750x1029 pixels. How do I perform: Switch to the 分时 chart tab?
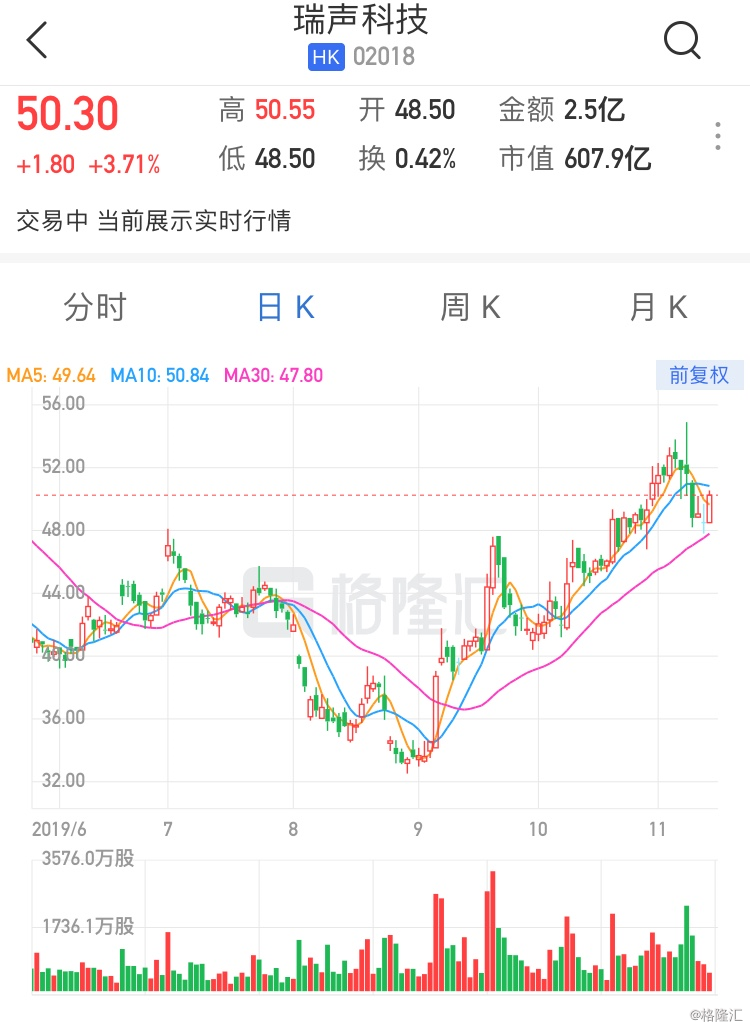pyautogui.click(x=94, y=307)
